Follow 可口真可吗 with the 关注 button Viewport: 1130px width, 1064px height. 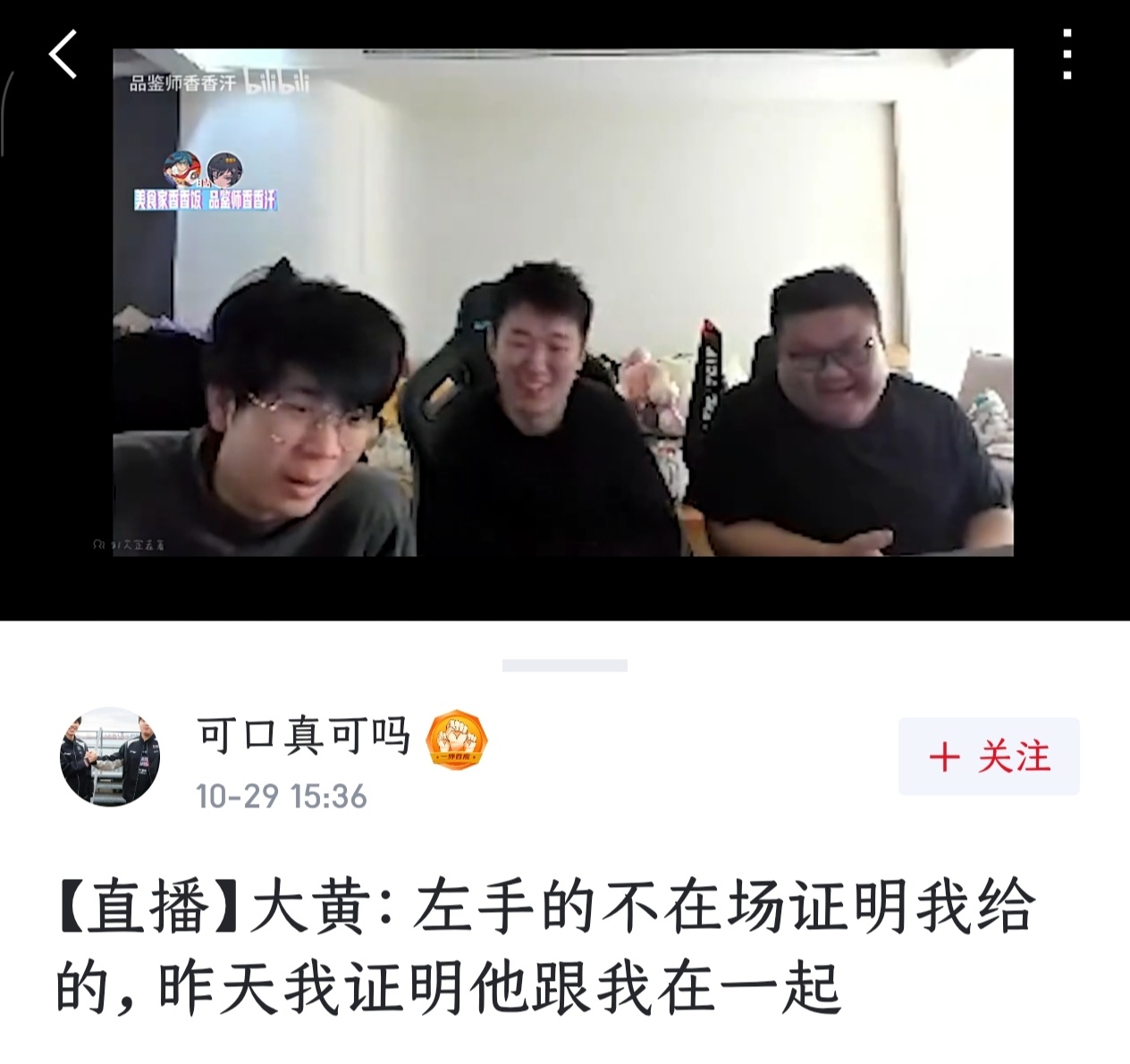point(989,756)
